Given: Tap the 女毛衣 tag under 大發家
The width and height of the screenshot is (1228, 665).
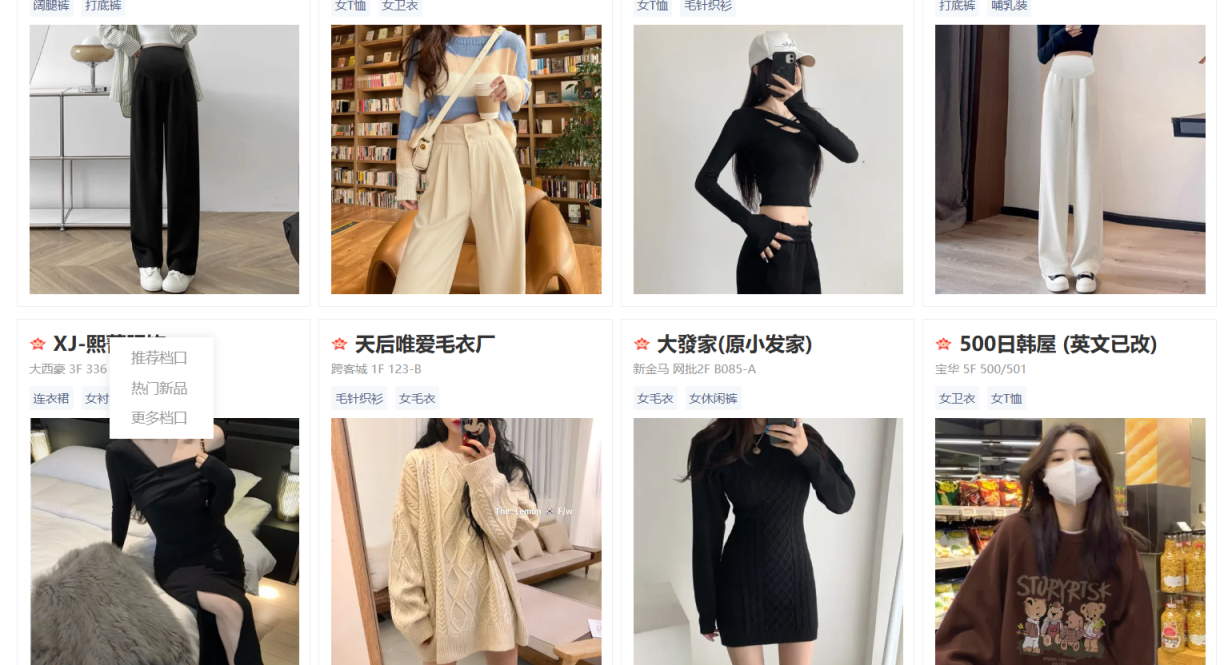Looking at the screenshot, I should pyautogui.click(x=655, y=399).
